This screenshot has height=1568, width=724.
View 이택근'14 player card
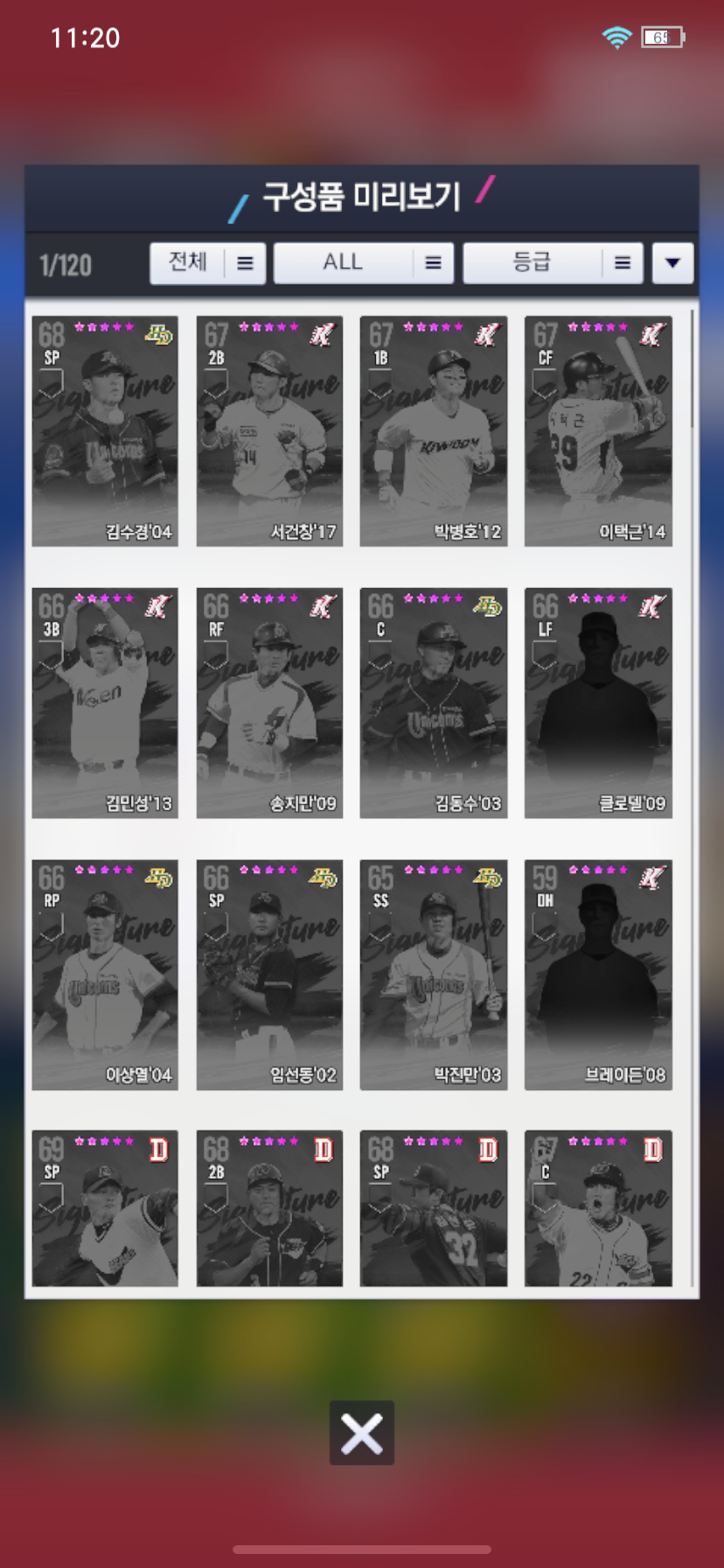point(598,431)
